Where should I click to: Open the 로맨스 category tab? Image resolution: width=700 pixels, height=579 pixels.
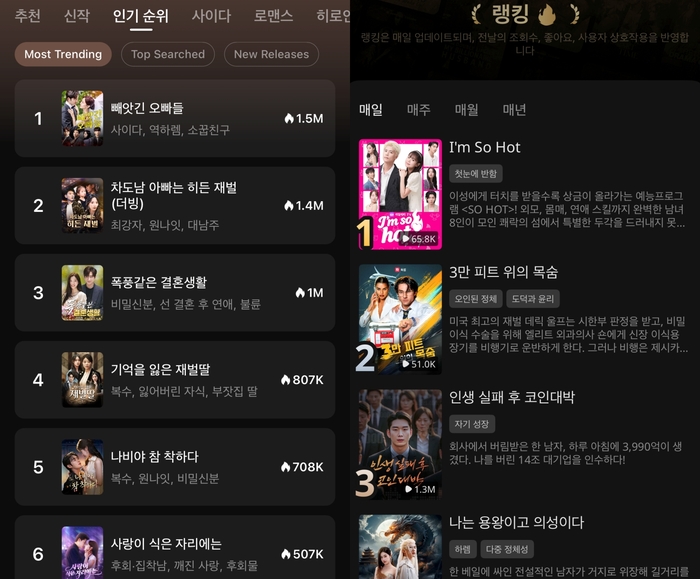tap(273, 16)
